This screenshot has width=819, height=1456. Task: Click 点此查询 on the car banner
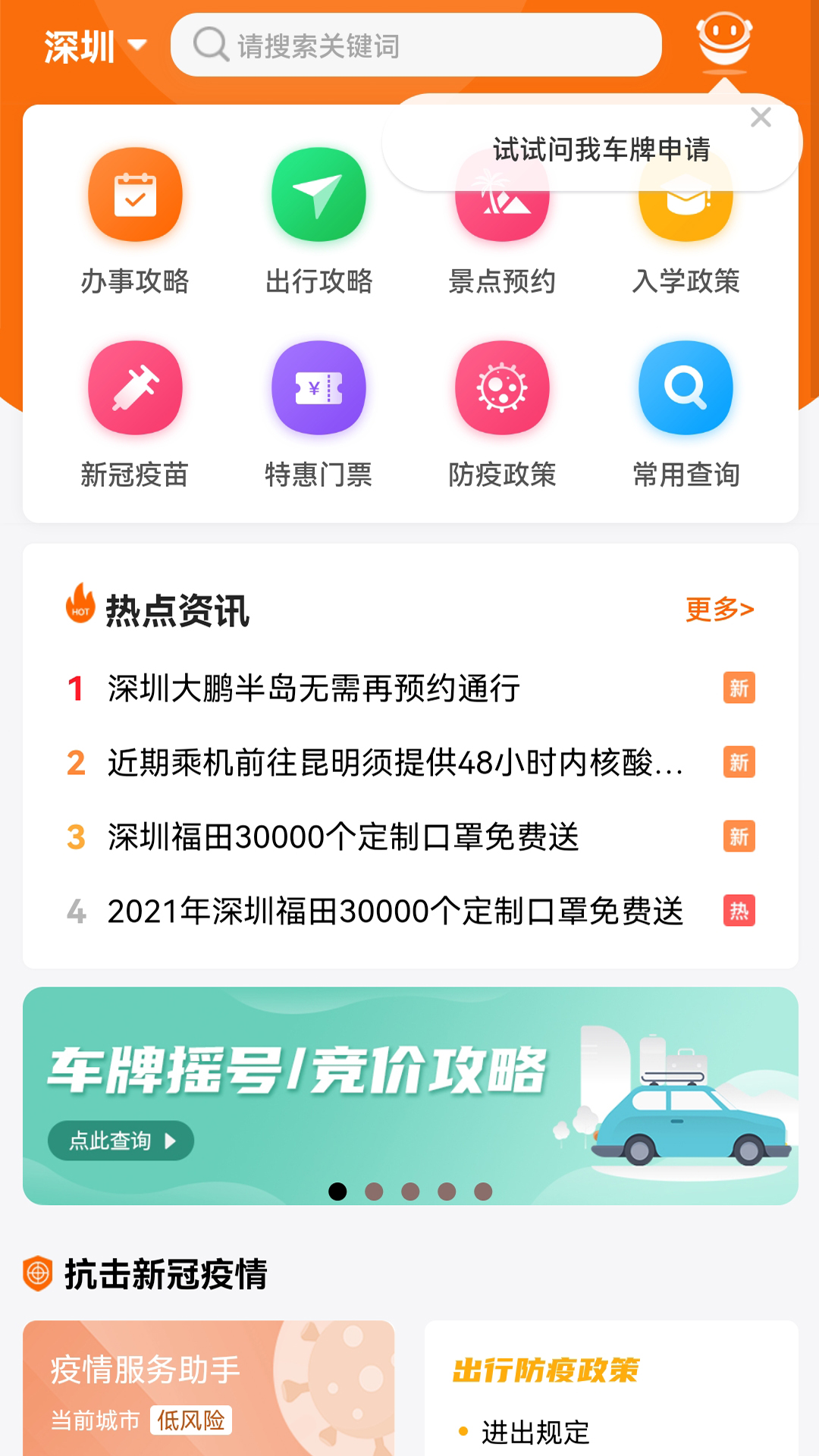coord(120,1141)
